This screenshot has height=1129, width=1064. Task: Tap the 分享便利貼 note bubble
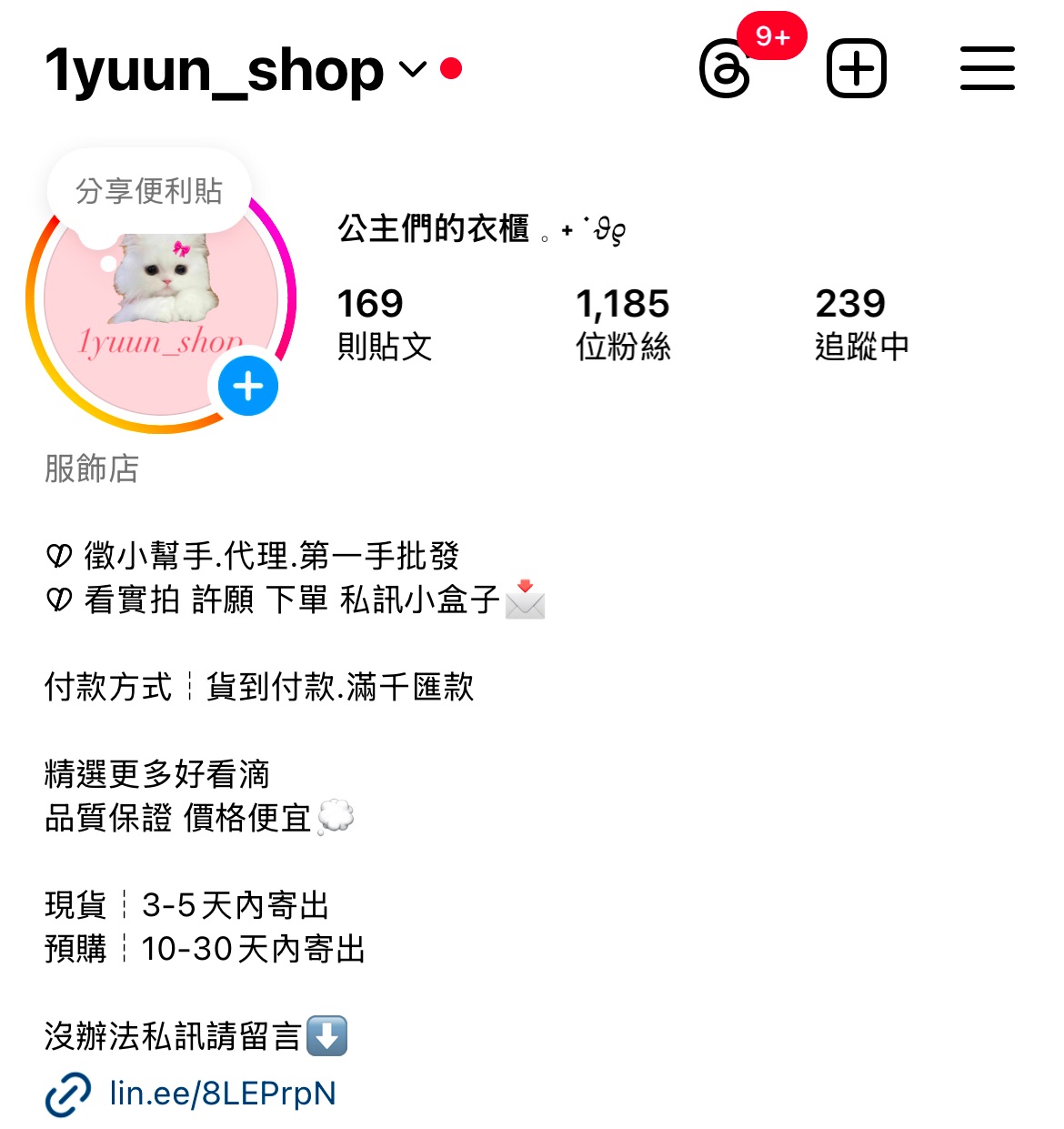coord(149,192)
